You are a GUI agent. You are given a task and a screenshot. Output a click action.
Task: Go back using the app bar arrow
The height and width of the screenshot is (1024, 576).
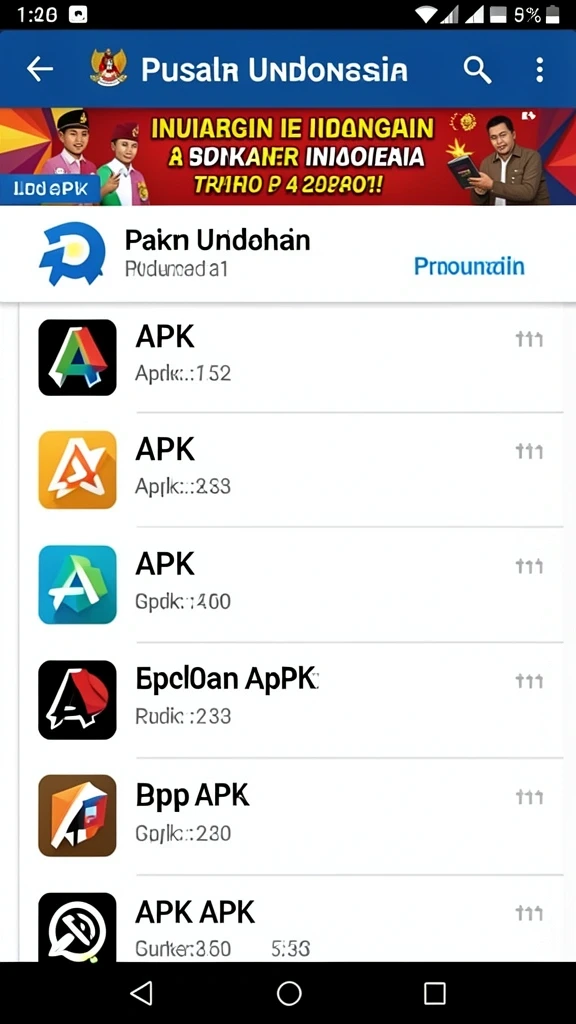click(39, 69)
